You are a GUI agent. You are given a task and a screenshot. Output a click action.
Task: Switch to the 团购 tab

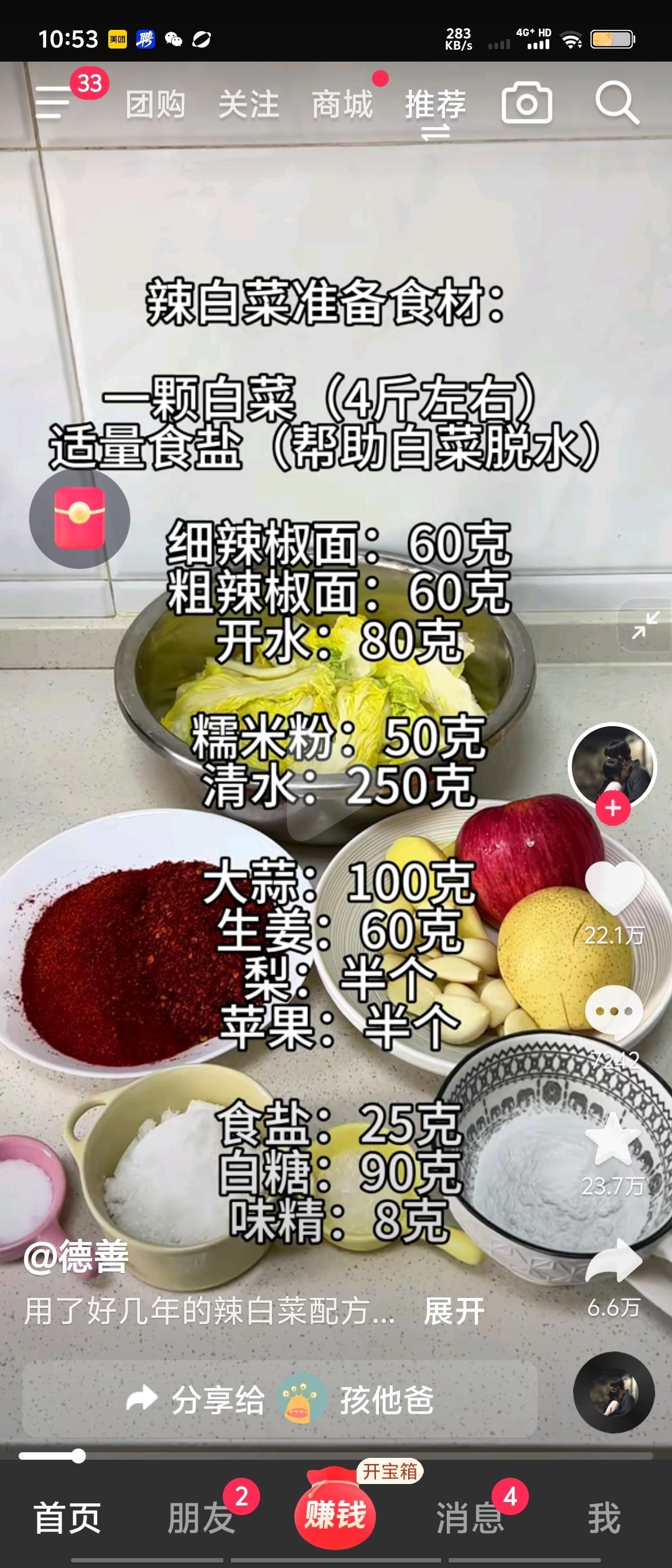[x=156, y=104]
